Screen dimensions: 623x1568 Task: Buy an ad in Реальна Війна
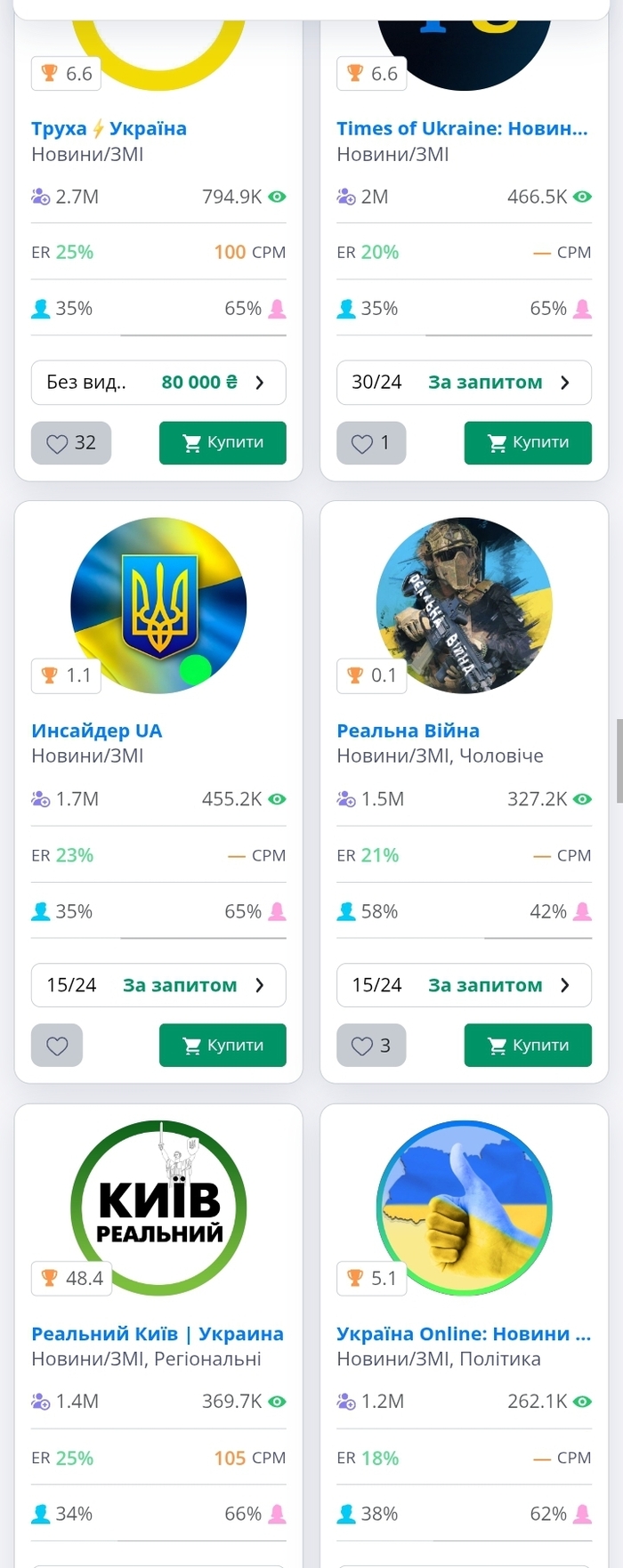[528, 1045]
